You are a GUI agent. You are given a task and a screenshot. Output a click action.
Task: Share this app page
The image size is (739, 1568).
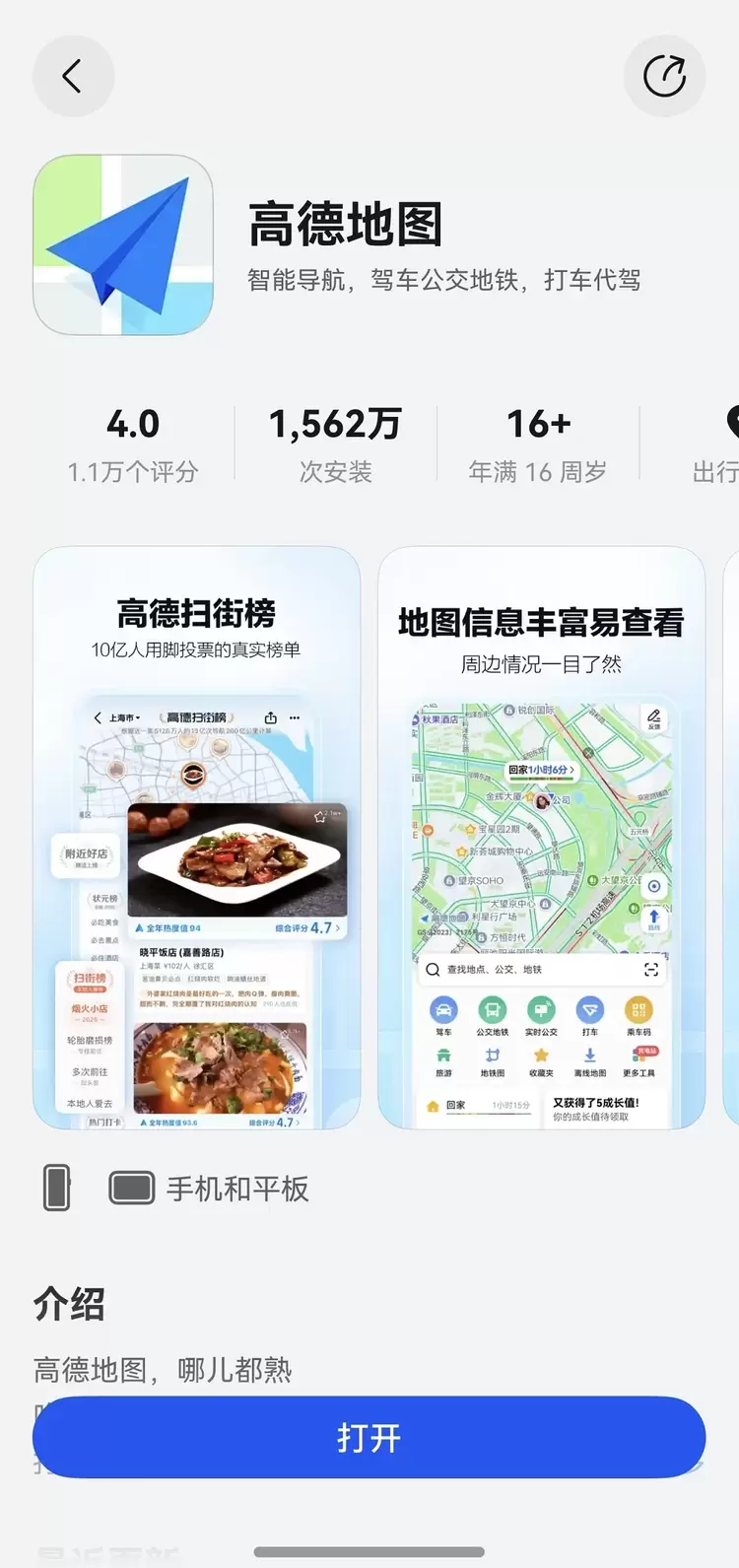point(664,76)
